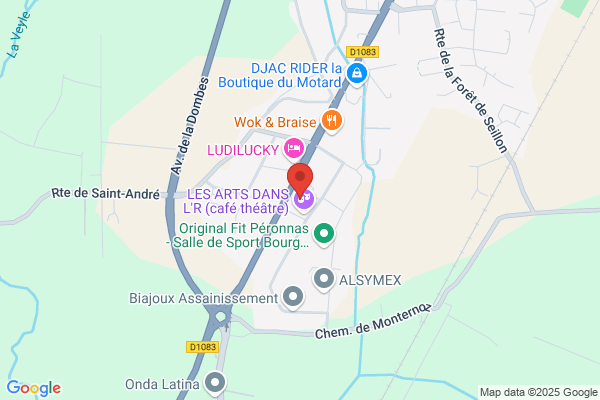Select the Wok & Braise restaurant pin
Screen dimensions: 600x400
click(331, 121)
